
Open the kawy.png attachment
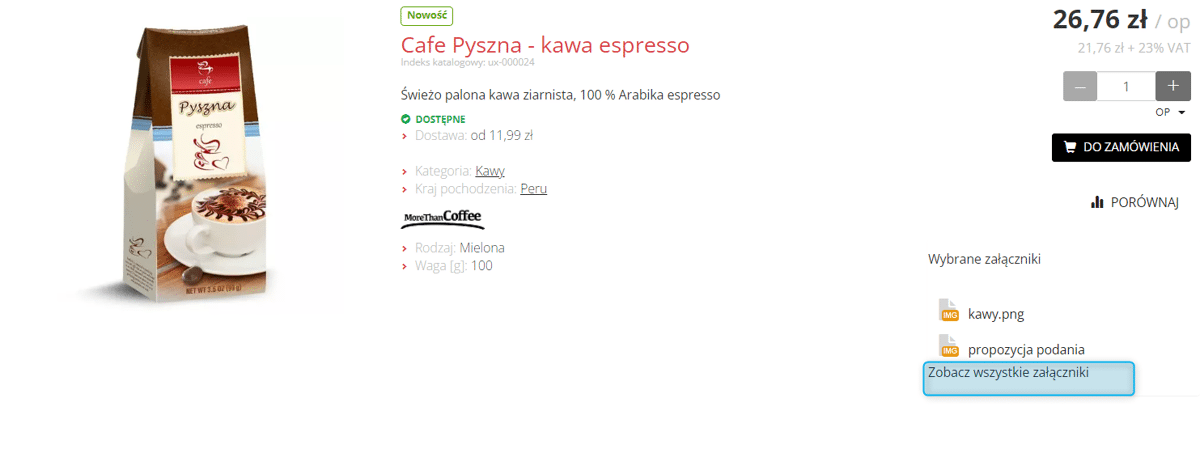[995, 314]
